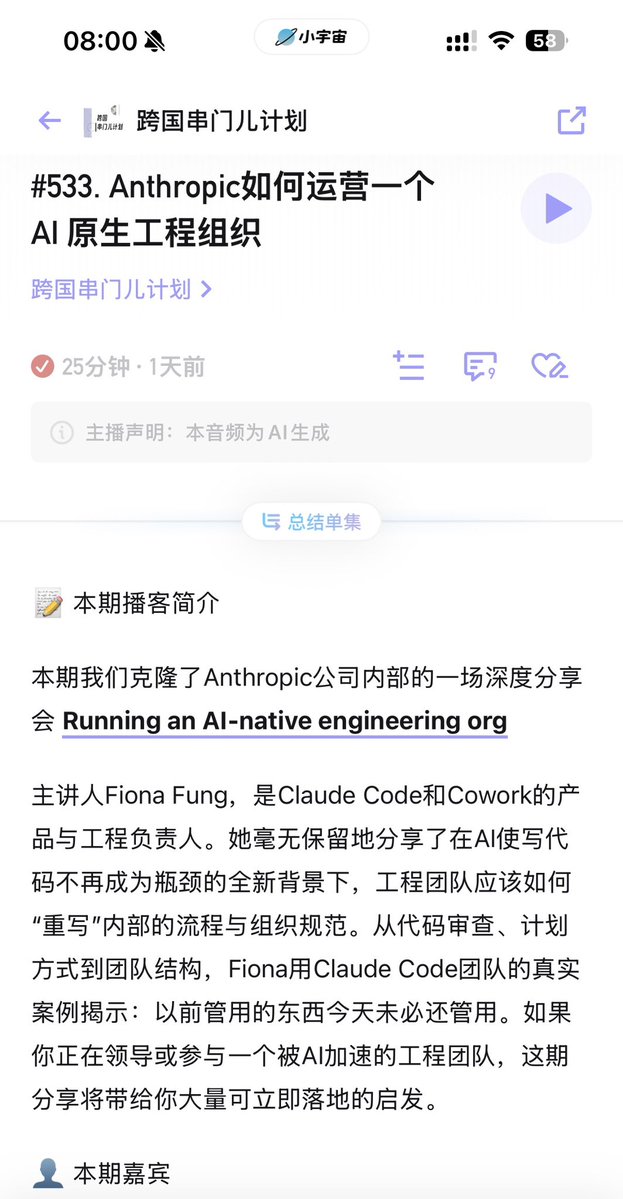The width and height of the screenshot is (623, 1199).
Task: Open the 总结单集 summary button
Action: (311, 522)
